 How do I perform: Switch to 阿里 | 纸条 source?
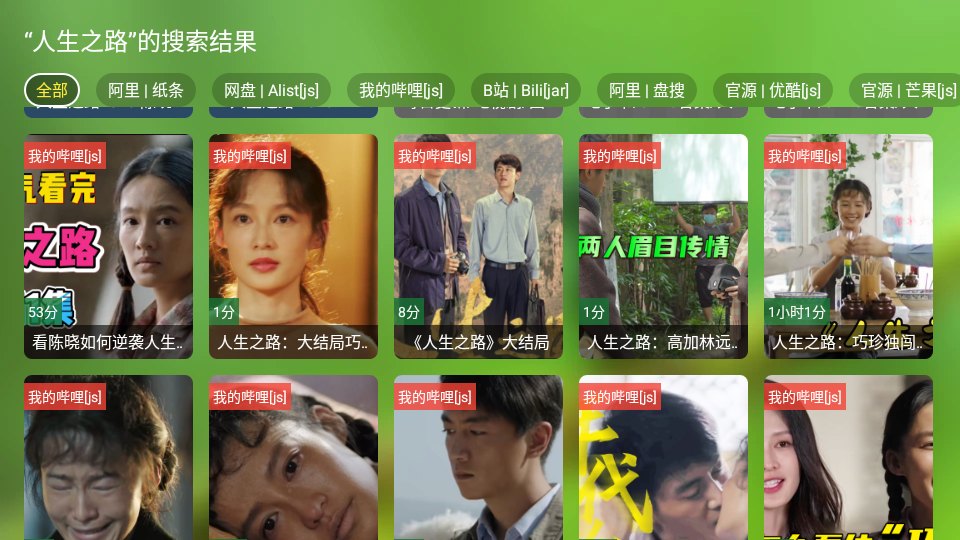pos(146,90)
